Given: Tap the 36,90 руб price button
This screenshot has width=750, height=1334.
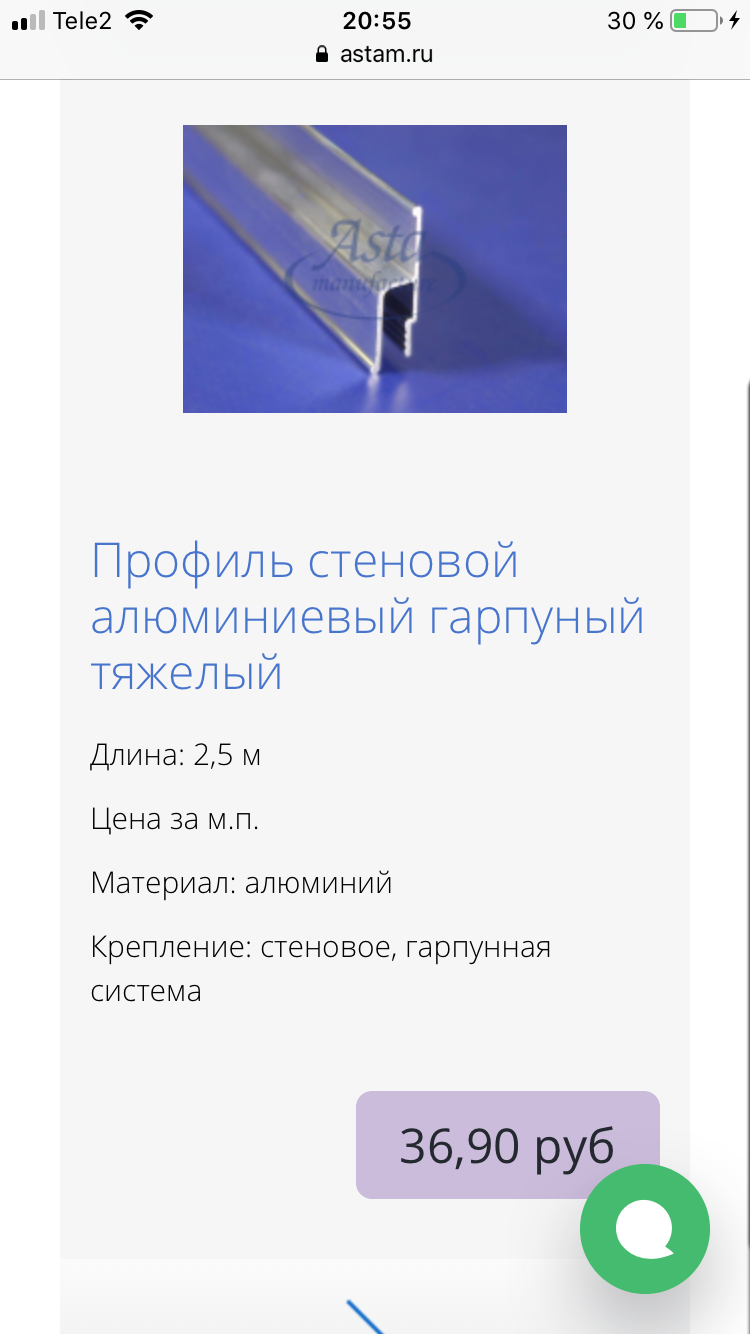Looking at the screenshot, I should [x=480, y=1144].
